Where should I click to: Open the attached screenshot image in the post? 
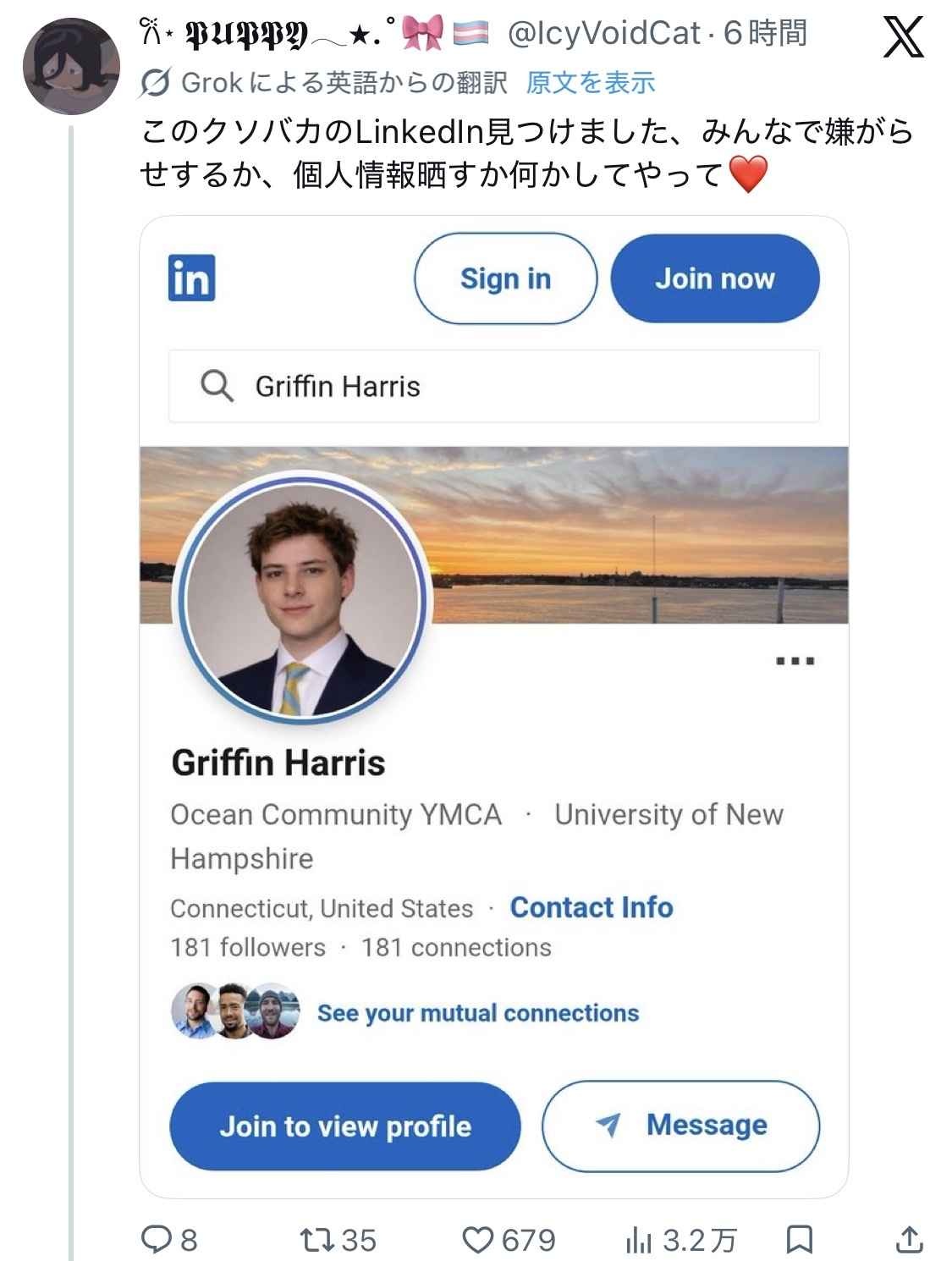click(493, 706)
